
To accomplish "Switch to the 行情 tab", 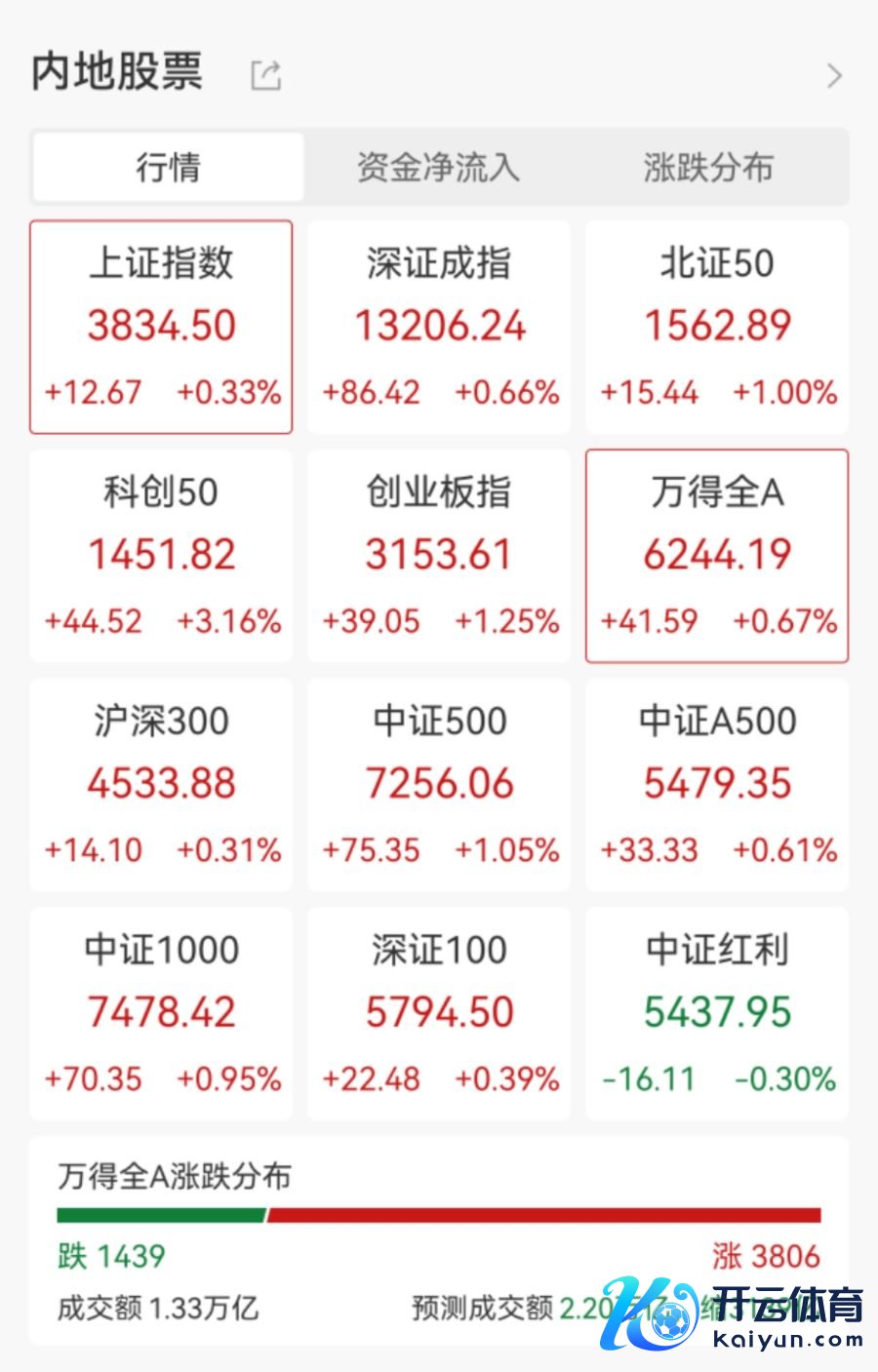I will click(x=168, y=168).
